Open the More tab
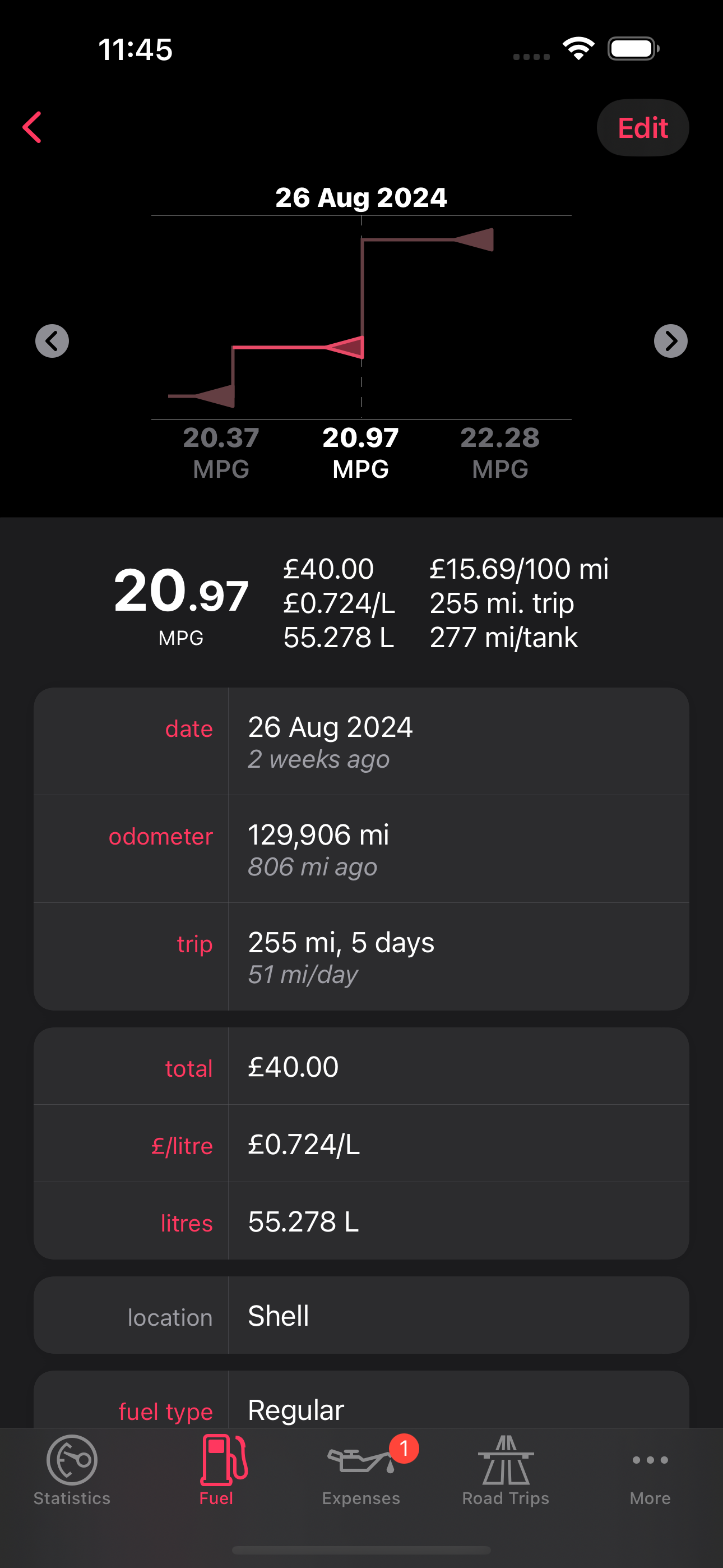The height and width of the screenshot is (1568, 723). coord(650,1470)
